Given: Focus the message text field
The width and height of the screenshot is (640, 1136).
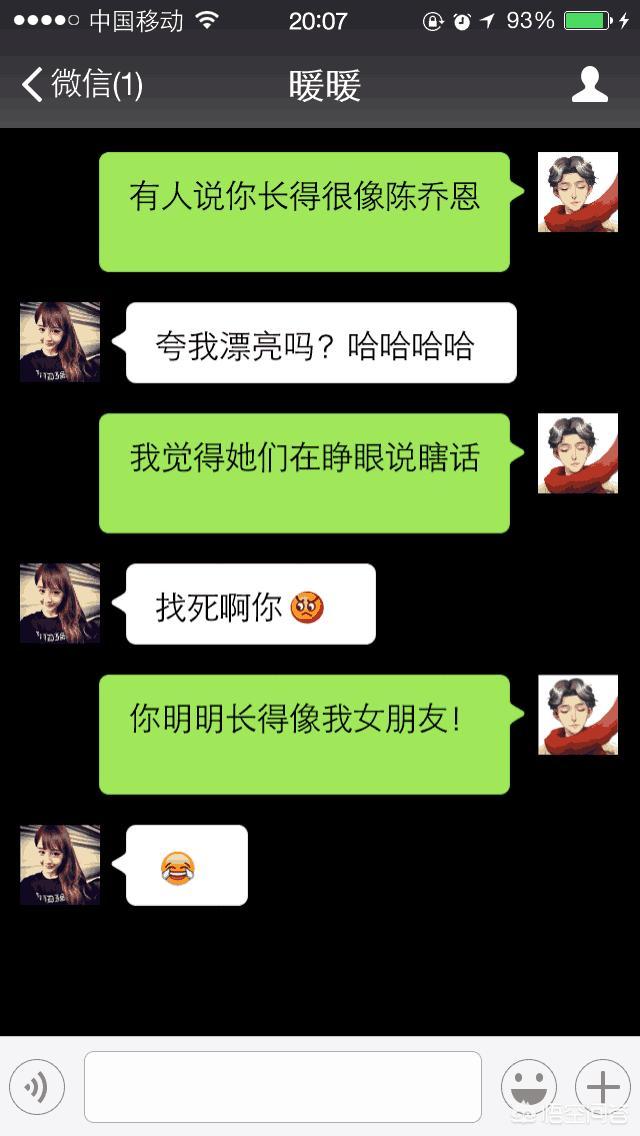Looking at the screenshot, I should (282, 1087).
